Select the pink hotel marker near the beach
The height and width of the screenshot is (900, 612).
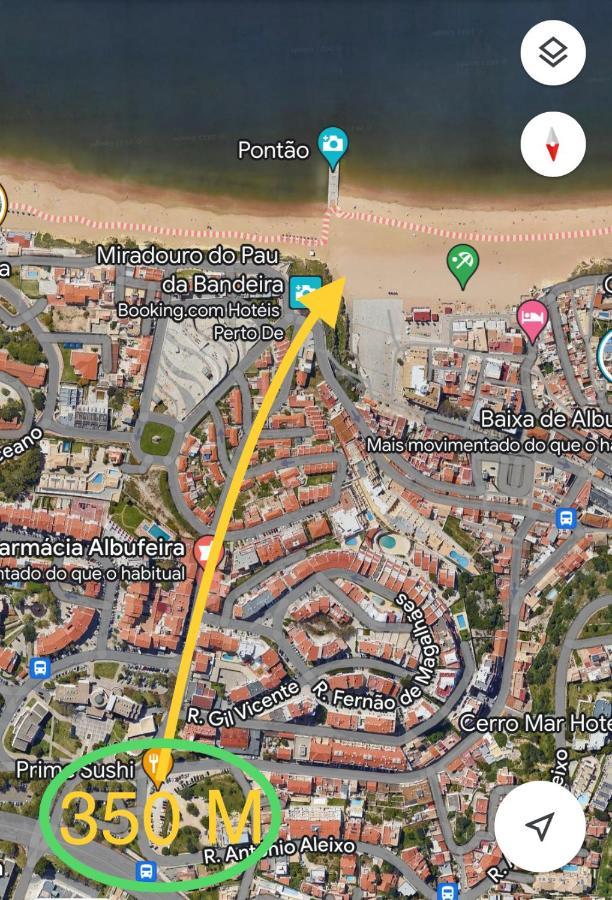coord(532,319)
